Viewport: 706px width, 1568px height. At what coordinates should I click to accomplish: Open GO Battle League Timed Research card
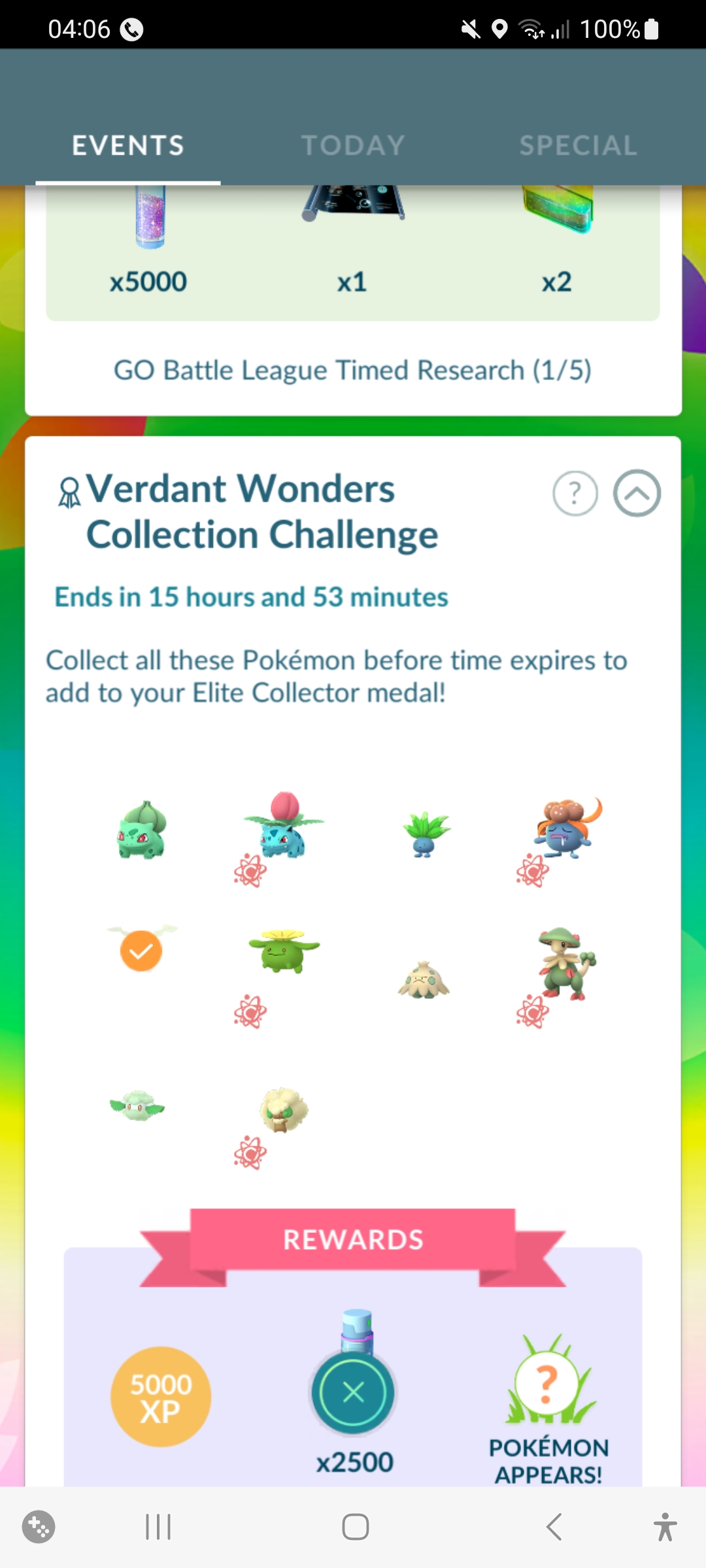click(353, 370)
